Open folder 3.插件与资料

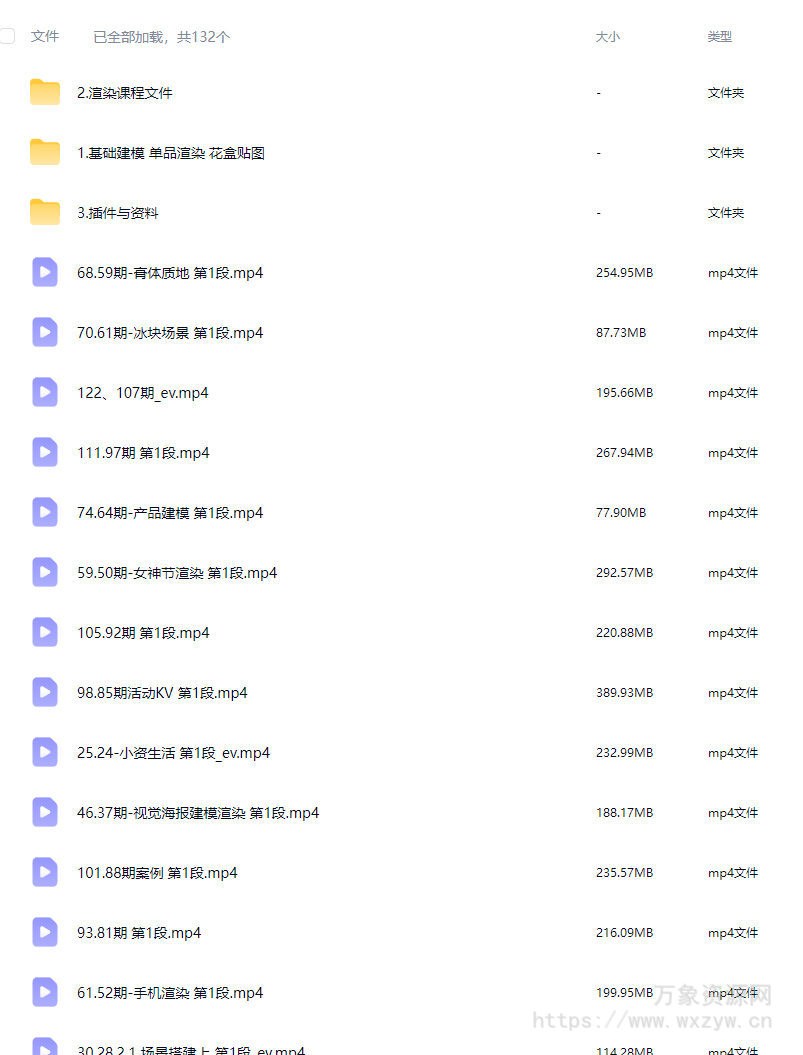pos(117,213)
